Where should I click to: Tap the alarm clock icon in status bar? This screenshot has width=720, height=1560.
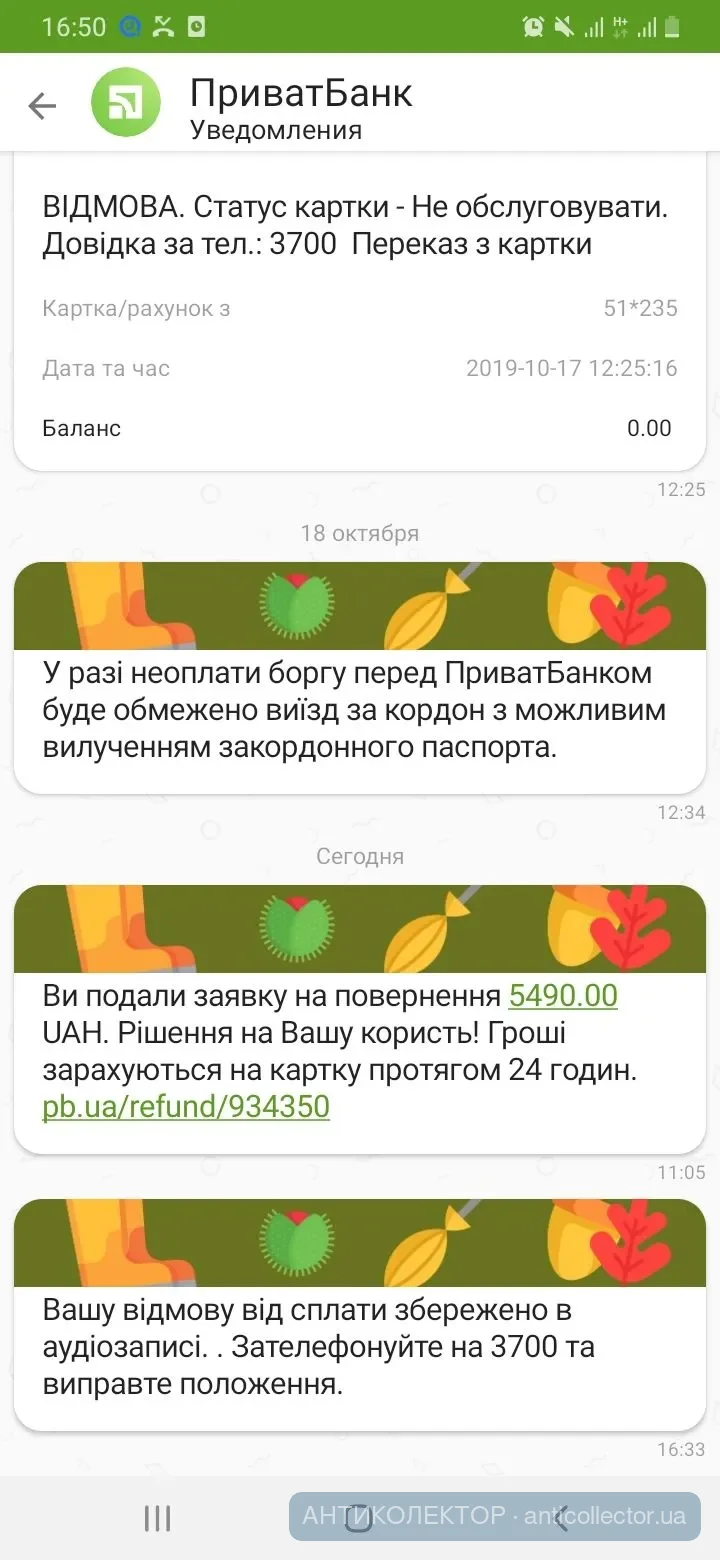coord(535,26)
